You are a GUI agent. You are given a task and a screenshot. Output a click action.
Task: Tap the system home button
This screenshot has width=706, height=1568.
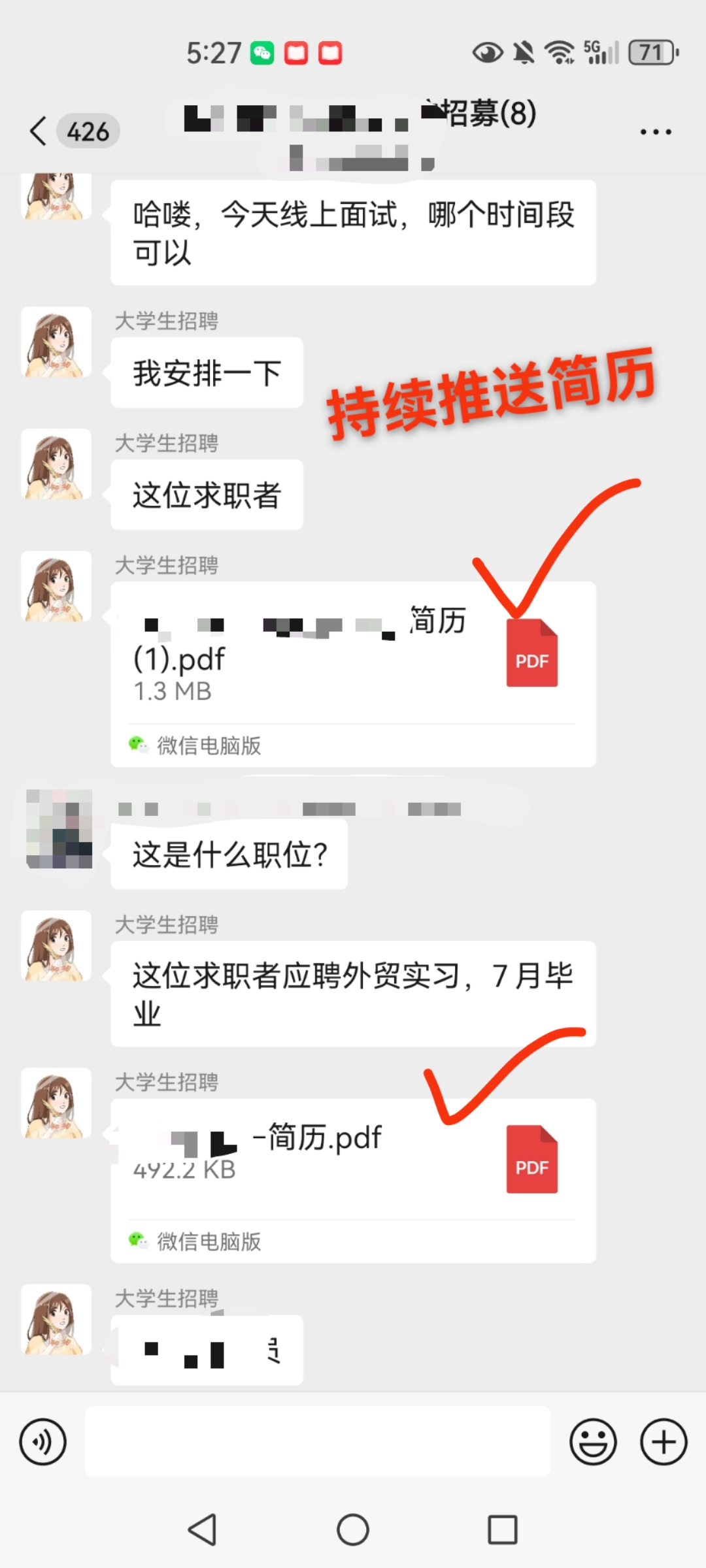(353, 1529)
